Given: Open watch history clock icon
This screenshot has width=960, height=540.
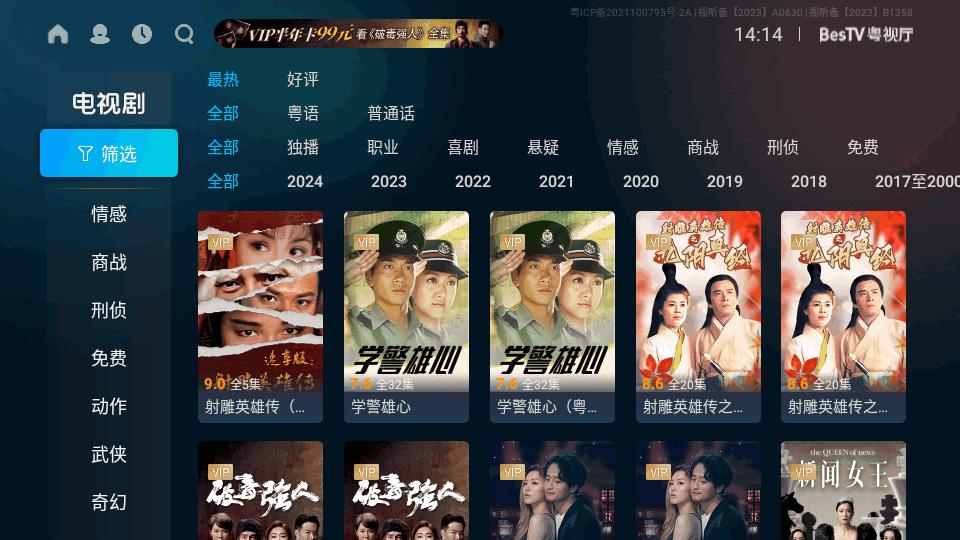Looking at the screenshot, I should click(142, 34).
